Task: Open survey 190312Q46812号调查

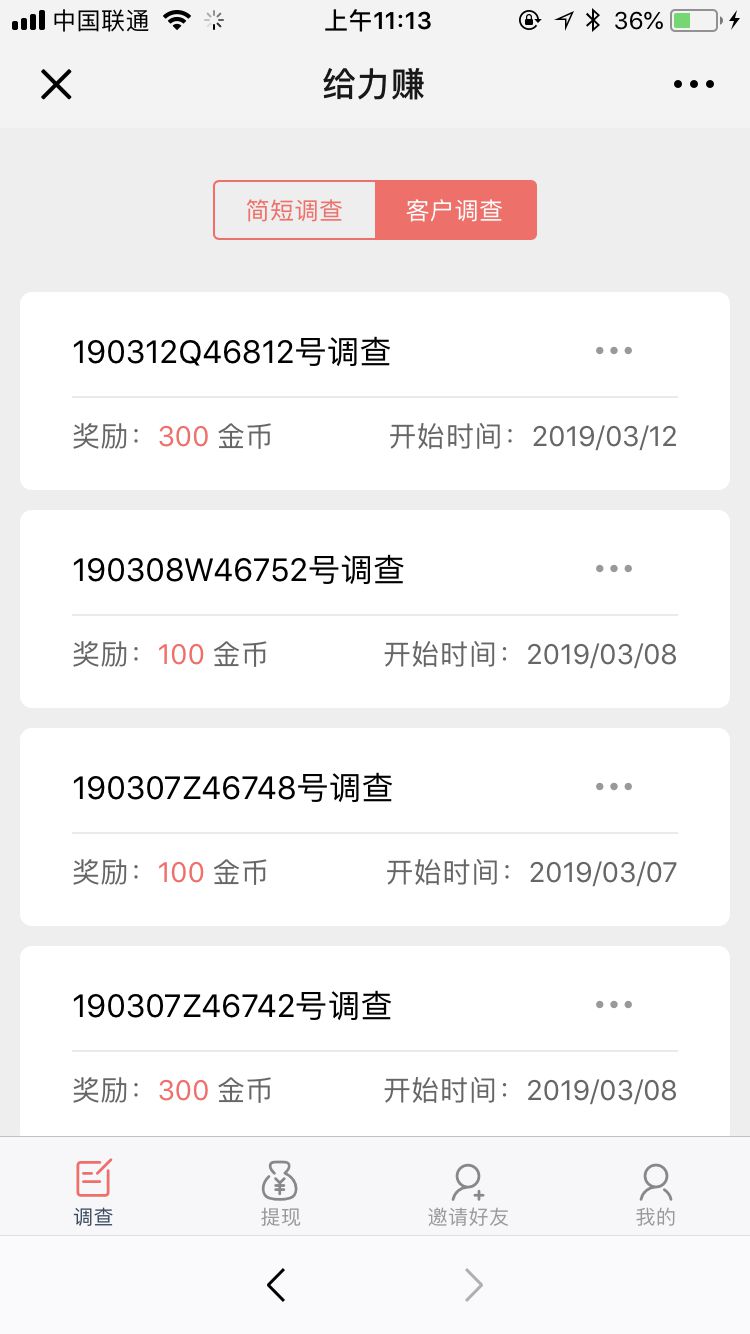Action: [231, 352]
